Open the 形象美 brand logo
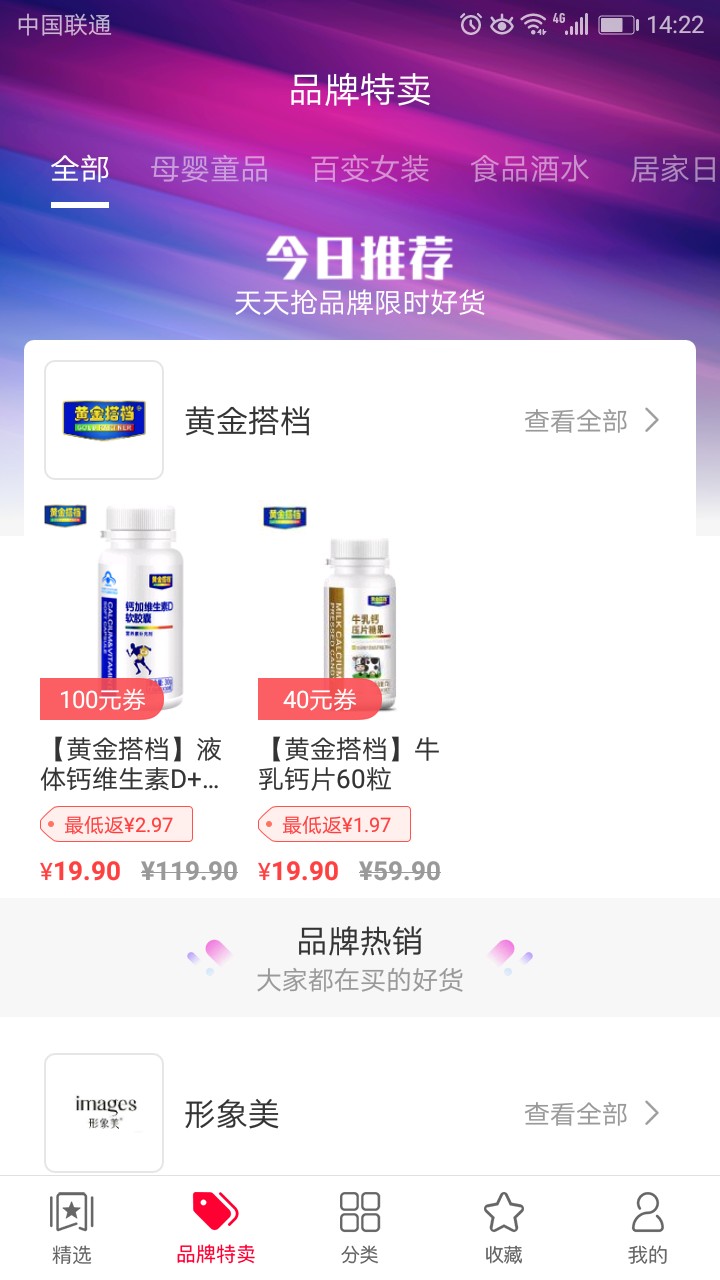Viewport: 720px width, 1280px height. [104, 1112]
